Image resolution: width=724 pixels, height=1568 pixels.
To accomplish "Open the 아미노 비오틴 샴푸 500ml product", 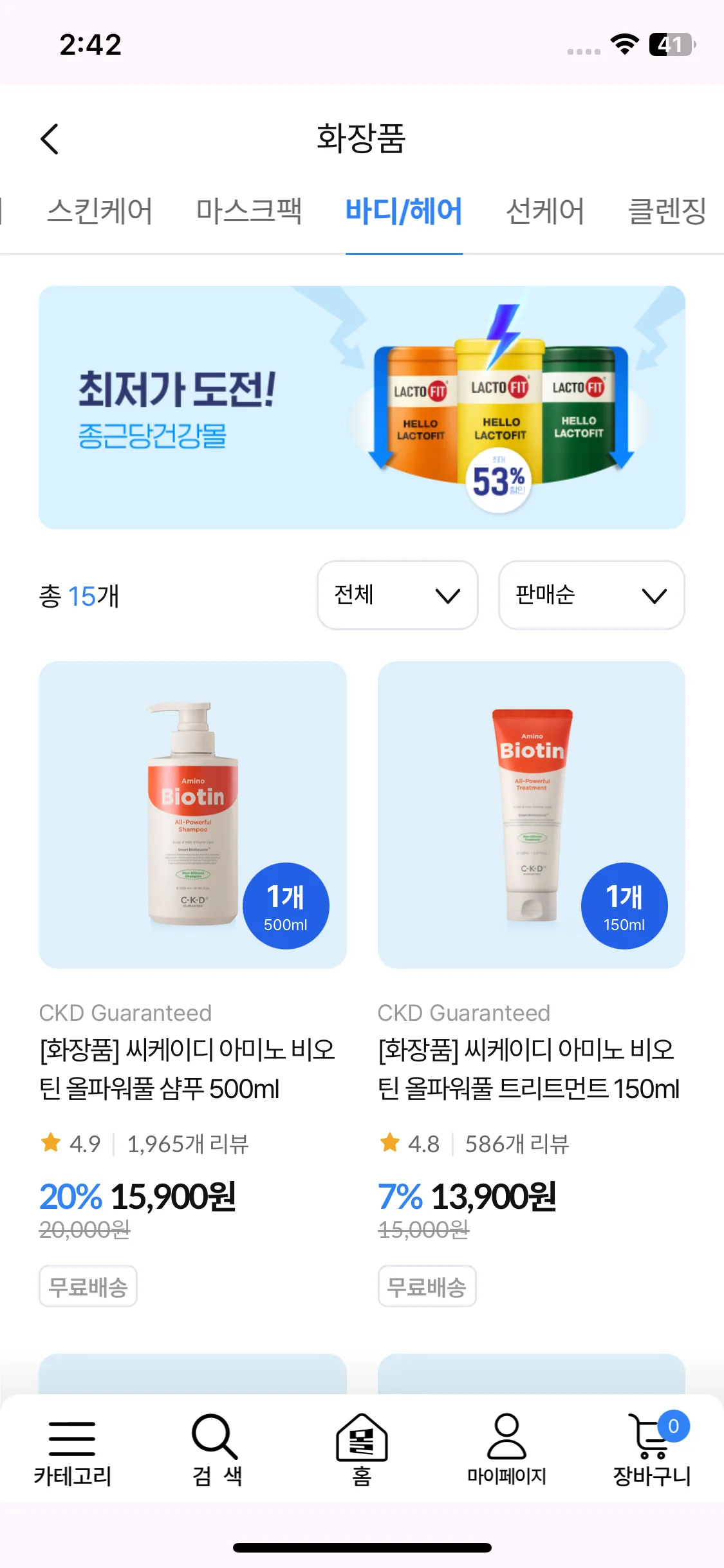I will (x=192, y=815).
